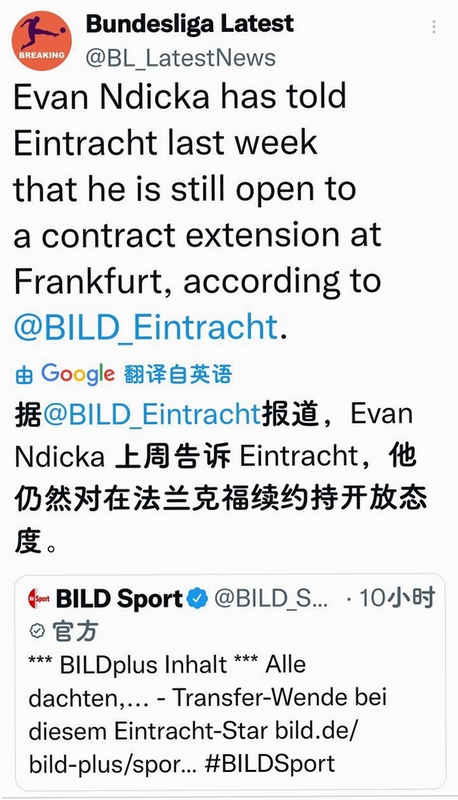458x800 pixels.
Task: Open the tweet's three-dot overflow menu
Action: tap(434, 27)
